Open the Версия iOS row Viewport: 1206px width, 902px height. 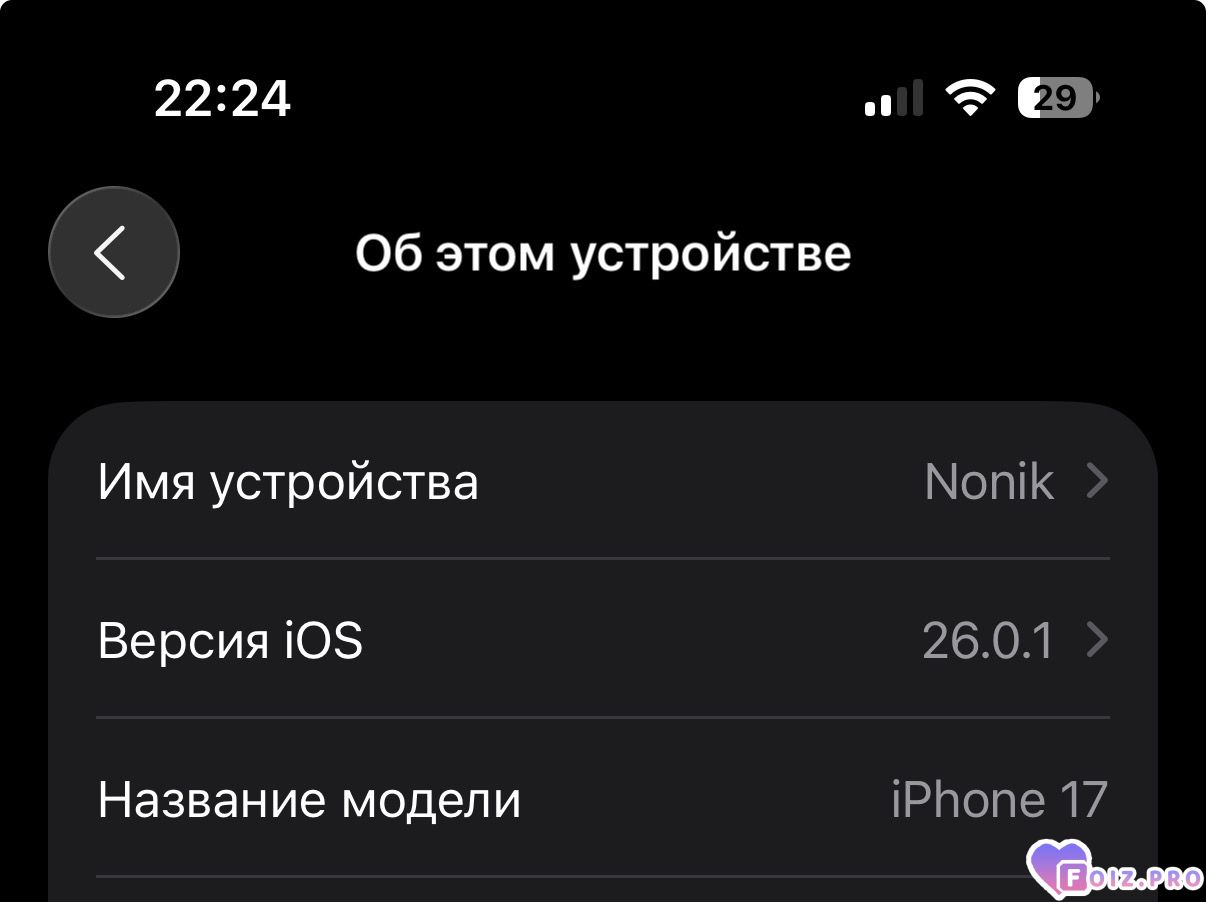[x=602, y=640]
